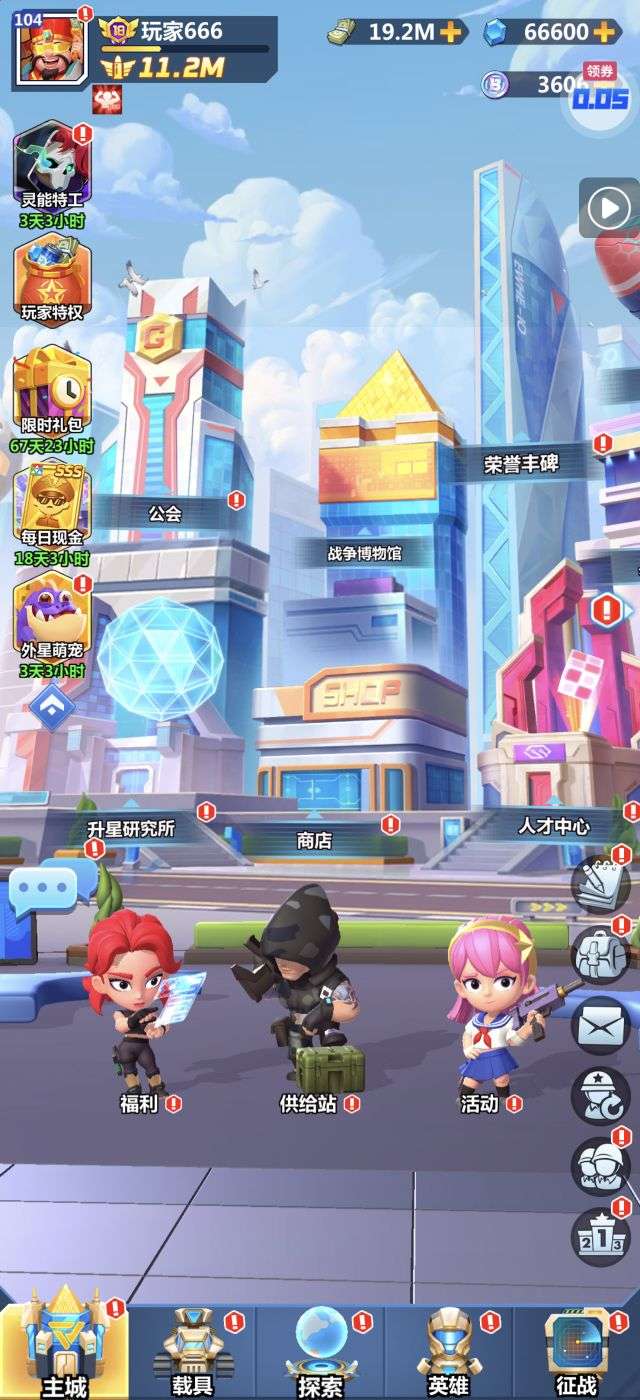Switch to the 英雄 heroes tab
This screenshot has height=1400, width=640.
448,1352
